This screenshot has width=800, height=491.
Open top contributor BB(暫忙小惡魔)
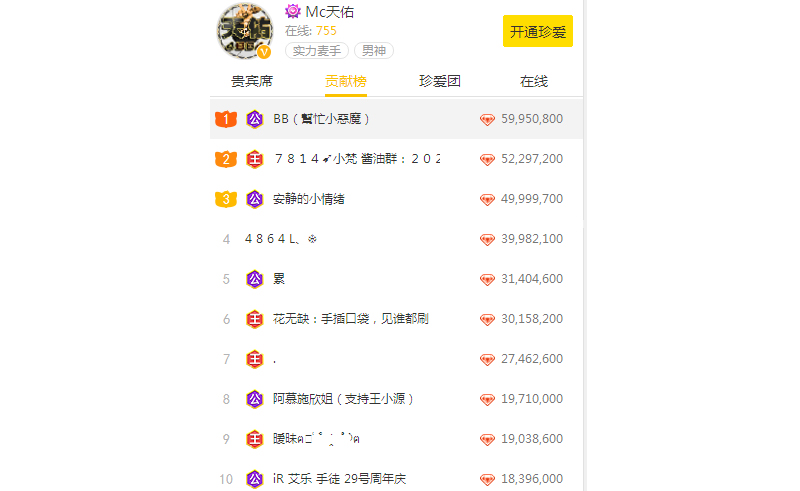point(322,119)
